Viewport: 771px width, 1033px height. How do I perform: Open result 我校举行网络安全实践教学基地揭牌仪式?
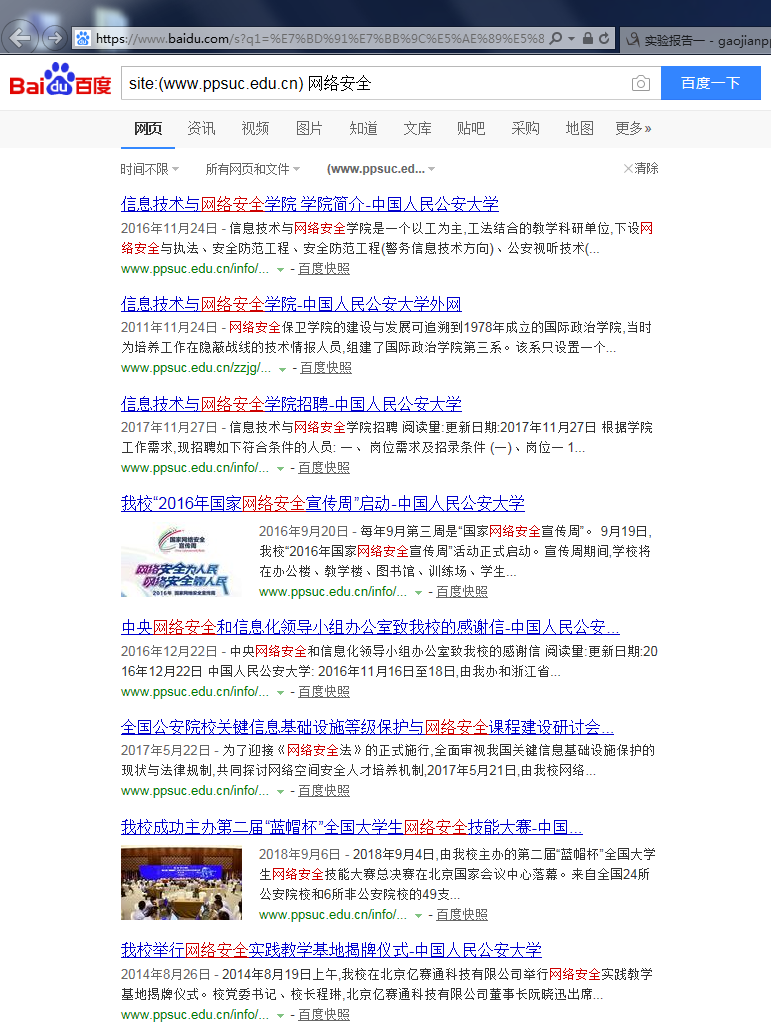tap(331, 949)
